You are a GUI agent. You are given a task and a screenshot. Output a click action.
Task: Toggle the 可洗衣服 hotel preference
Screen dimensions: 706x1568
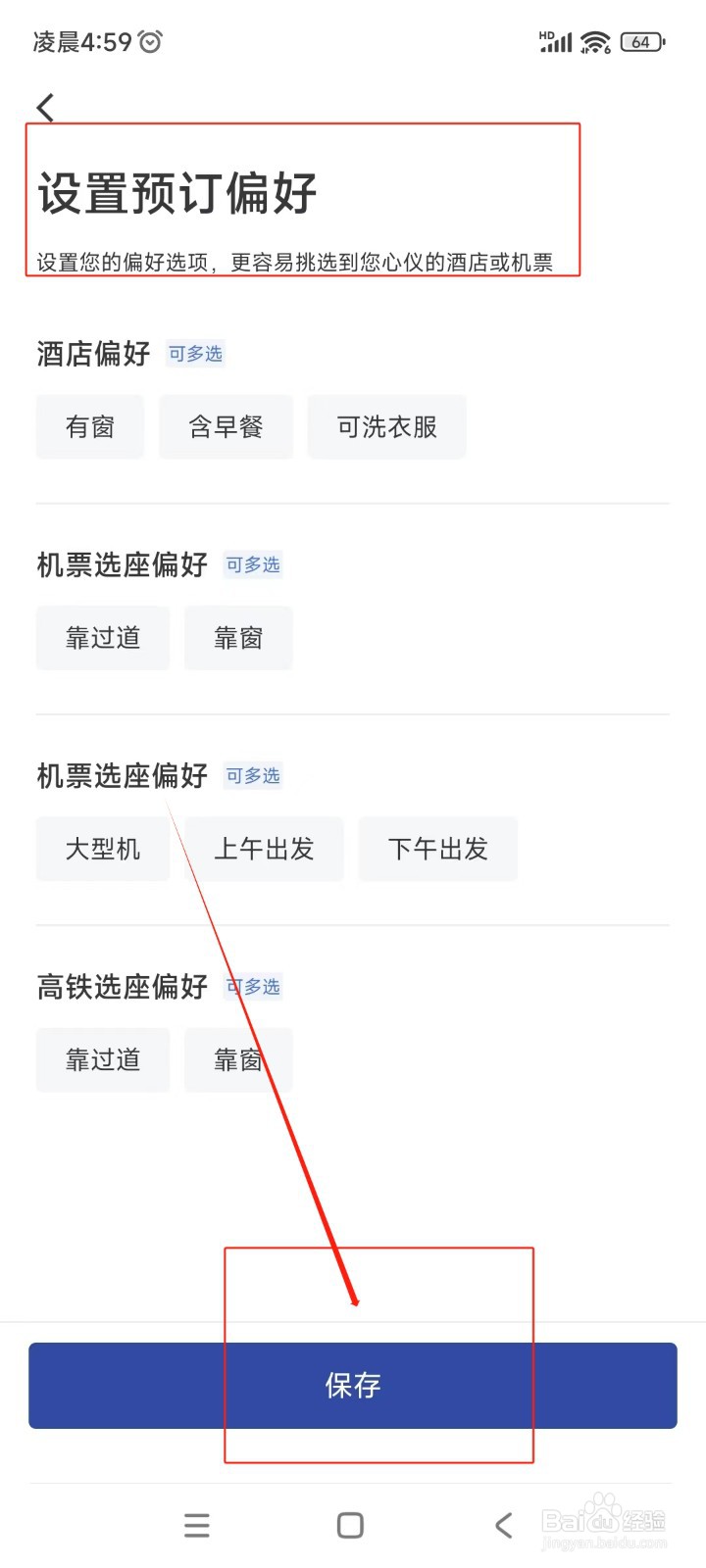tap(386, 426)
